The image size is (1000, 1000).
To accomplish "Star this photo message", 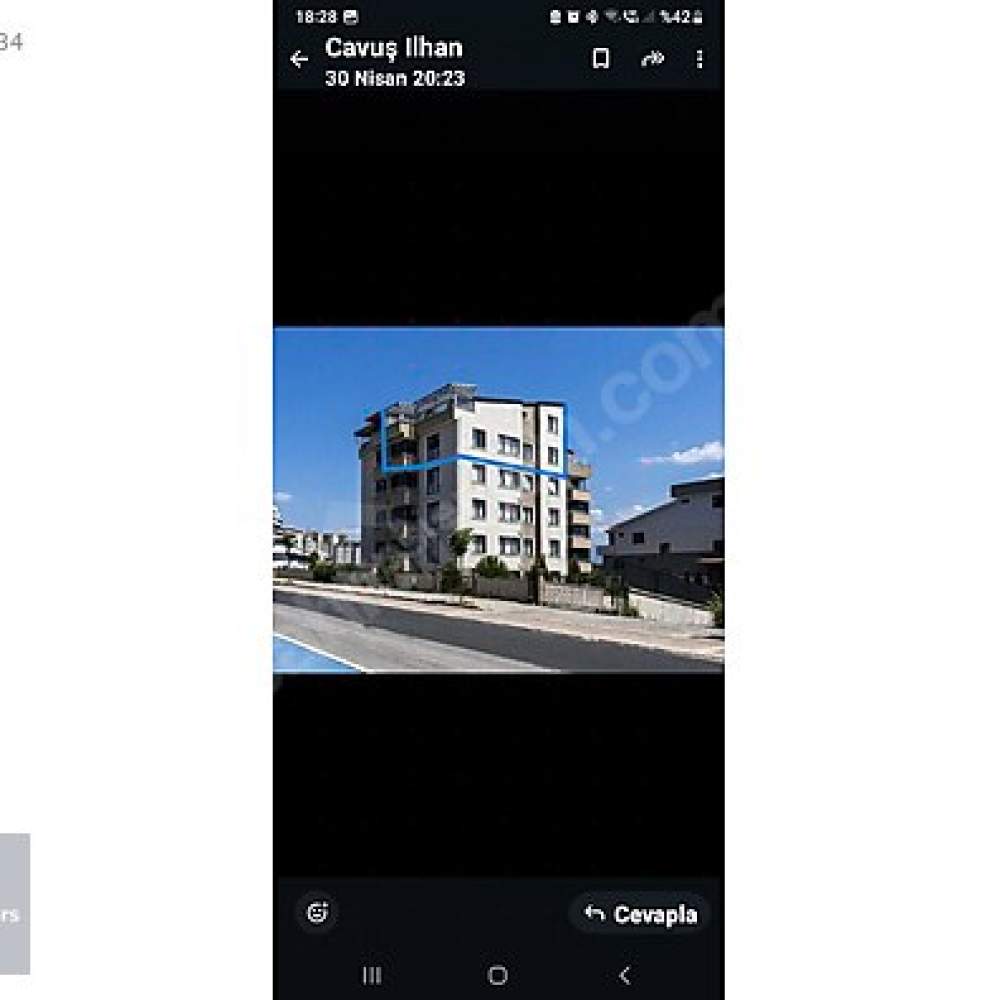I will (x=601, y=59).
